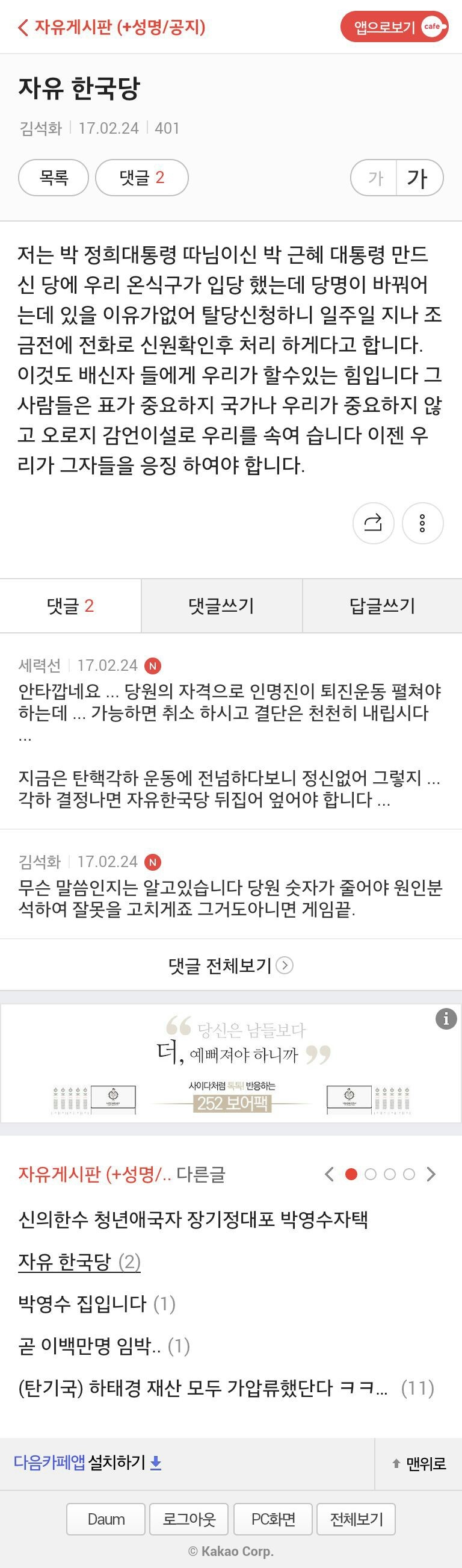Screen dimensions: 462x1568
Task: Open in app with 앱으로보기
Action: point(393,26)
